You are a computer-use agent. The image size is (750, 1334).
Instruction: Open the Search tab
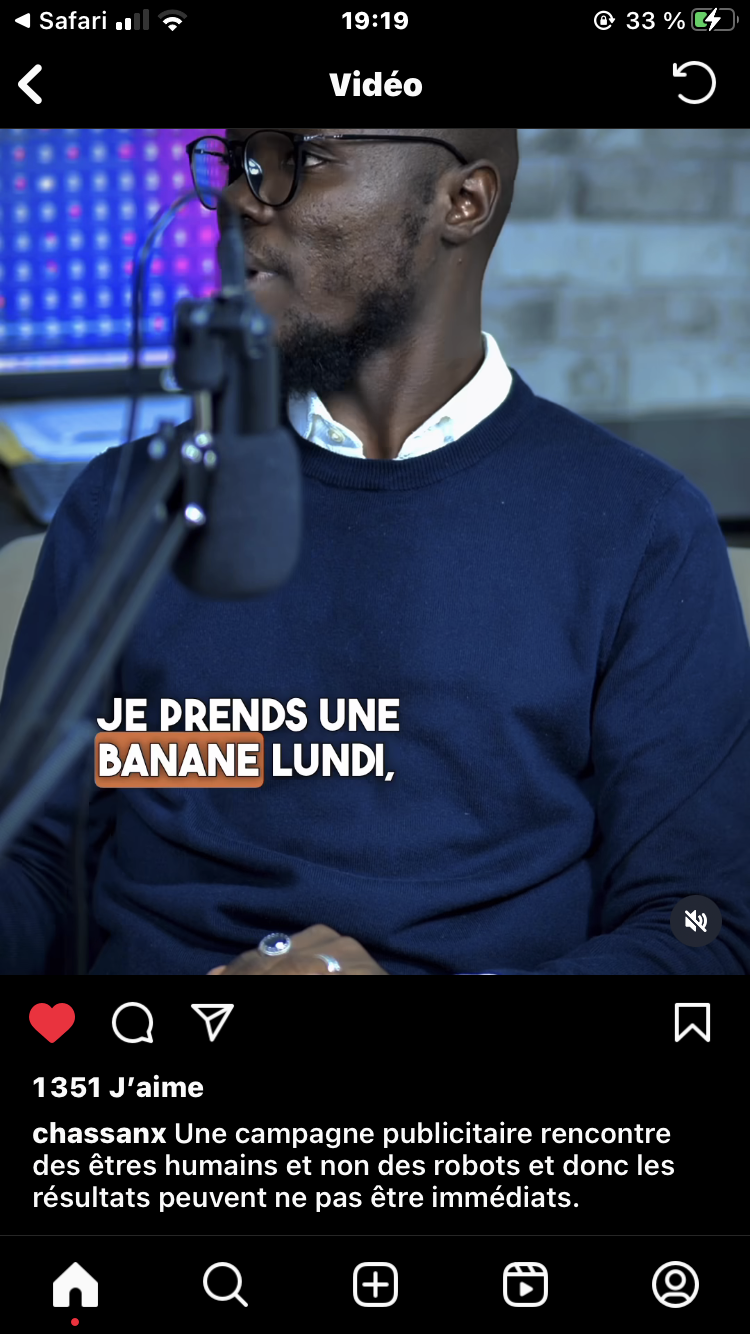pos(225,1284)
